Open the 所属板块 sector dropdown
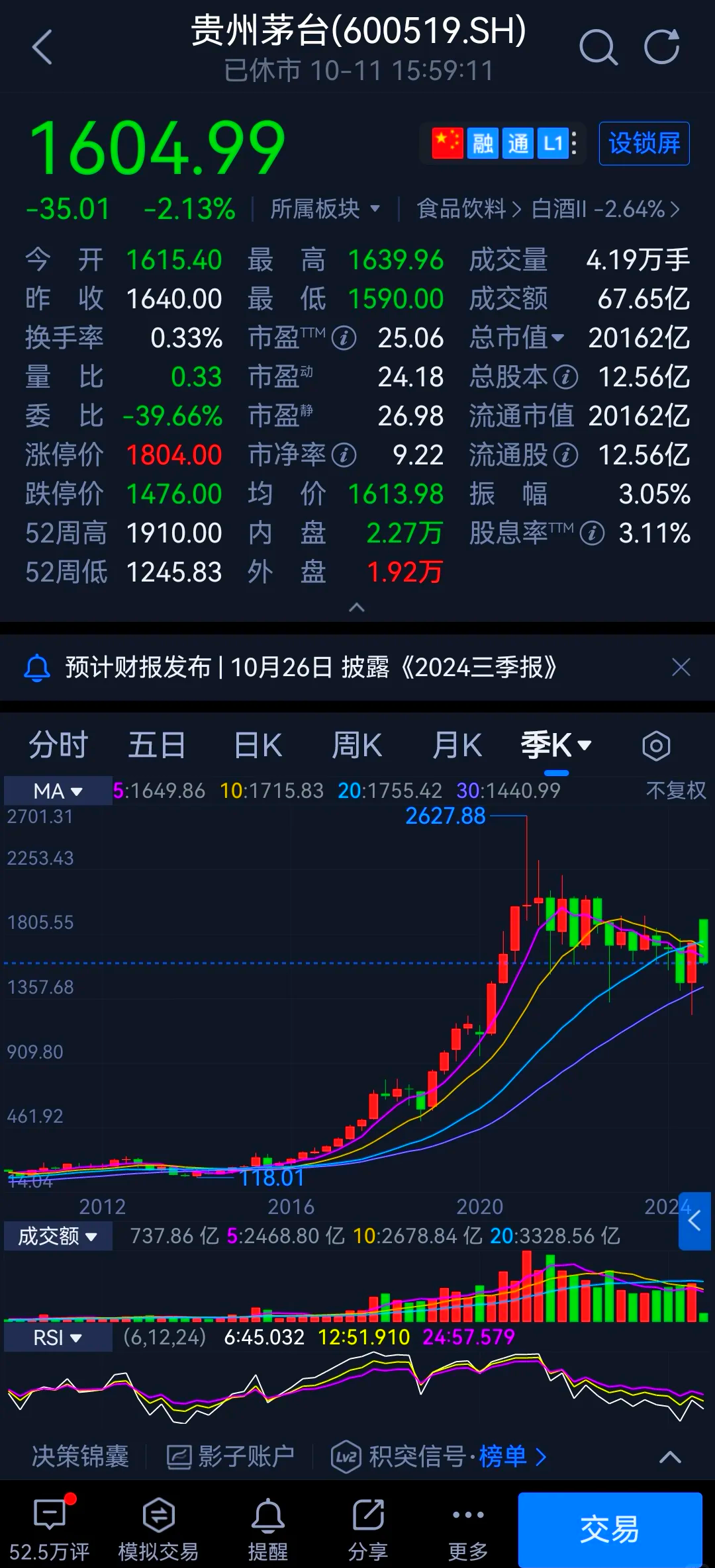The height and width of the screenshot is (1568, 715). [326, 208]
